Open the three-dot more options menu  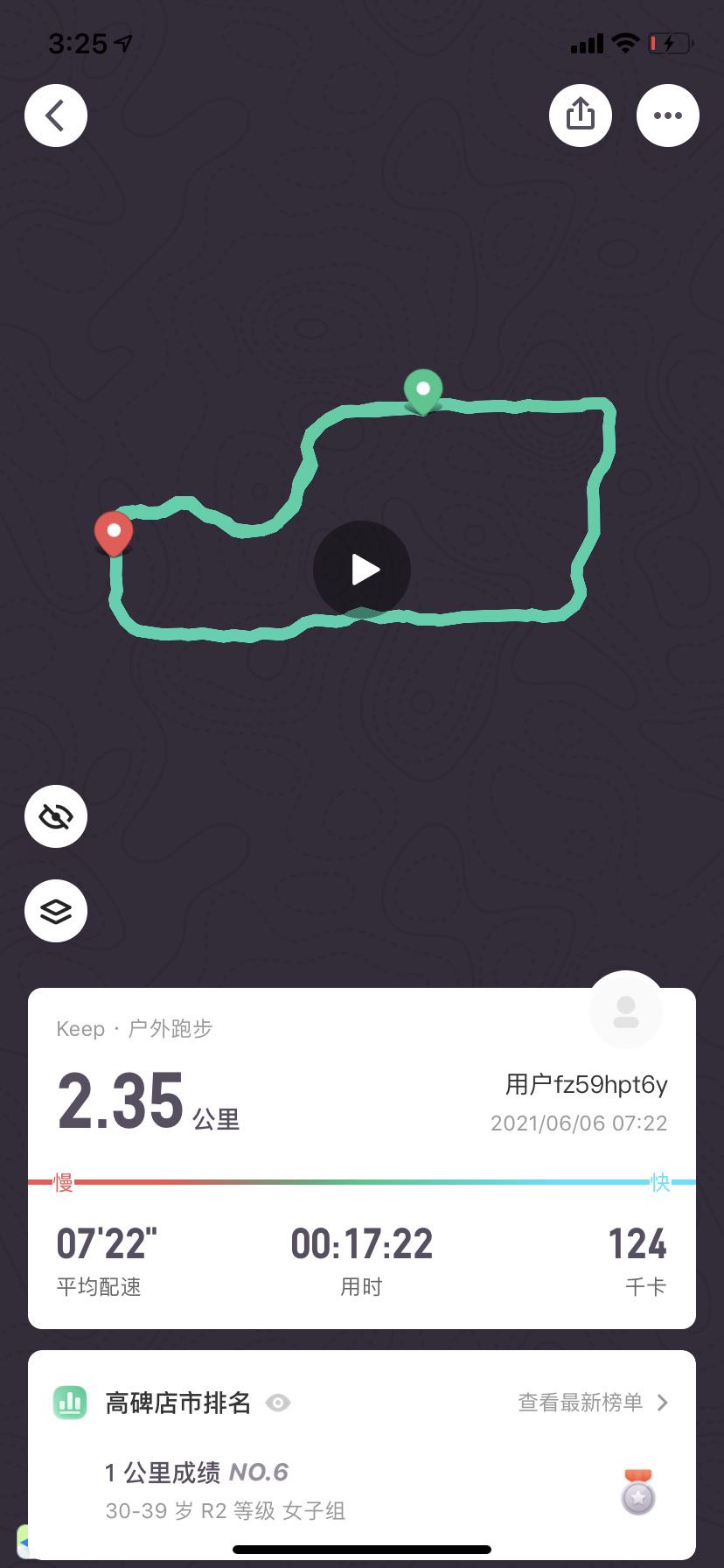(668, 115)
